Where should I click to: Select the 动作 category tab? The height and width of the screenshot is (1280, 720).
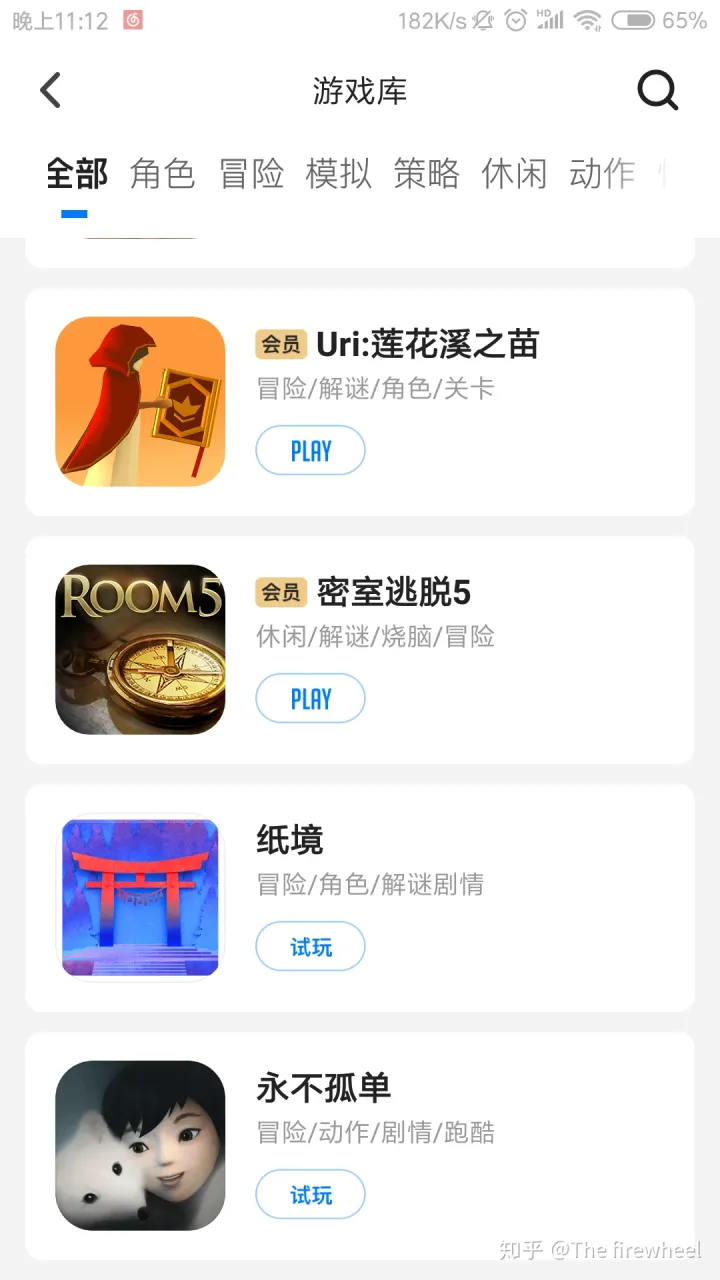[x=601, y=172]
